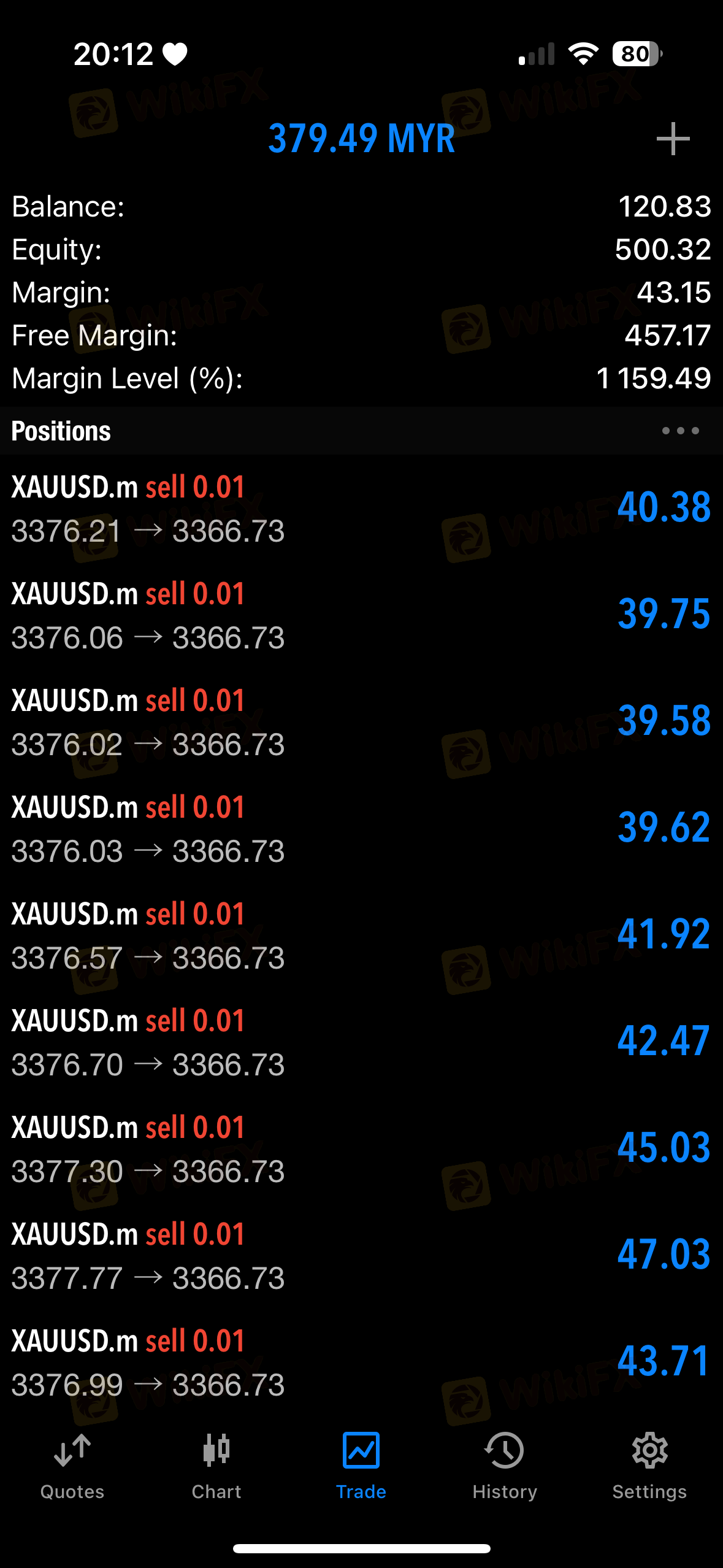This screenshot has width=723, height=1568.
Task: Tap the position opened at 3376.02
Action: 361,721
